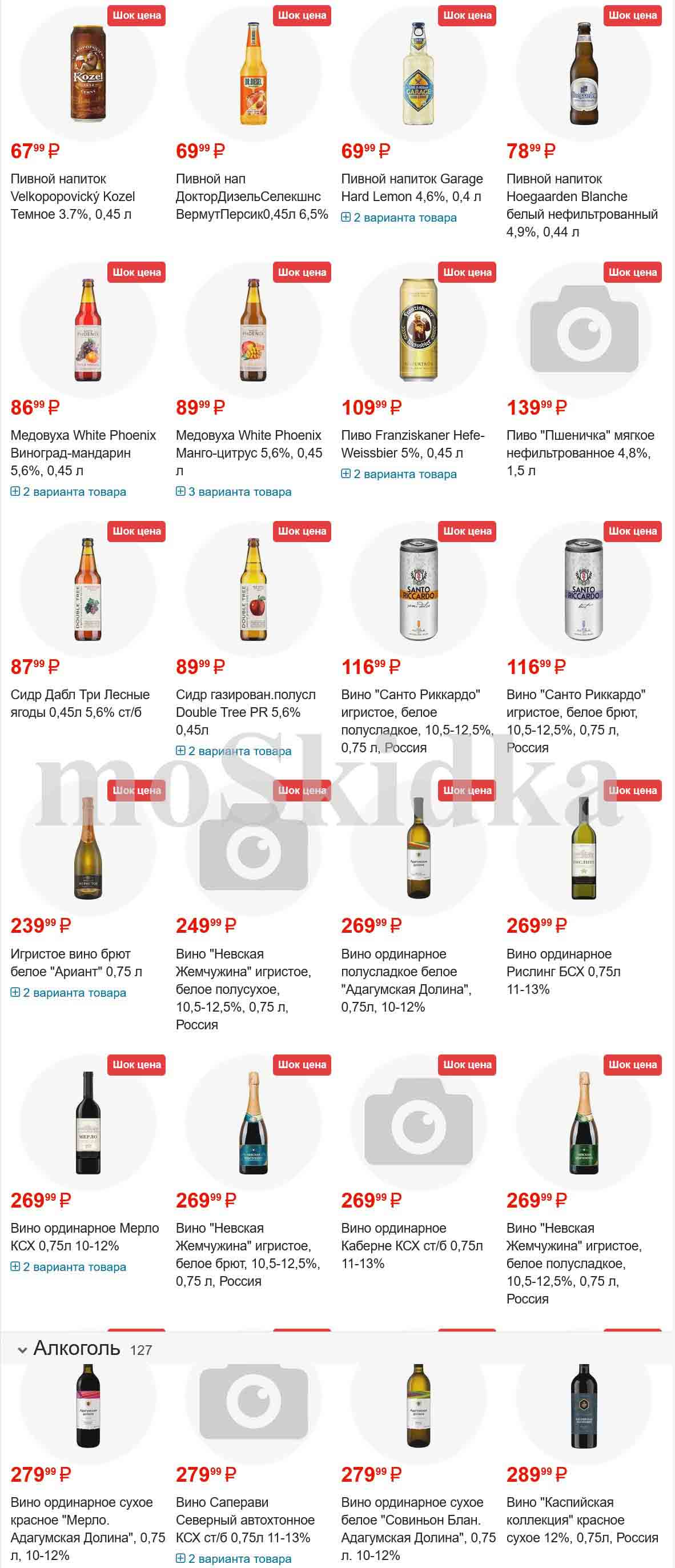
Task: Expand variants for Мерло КСХ wine
Action: 68,1268
